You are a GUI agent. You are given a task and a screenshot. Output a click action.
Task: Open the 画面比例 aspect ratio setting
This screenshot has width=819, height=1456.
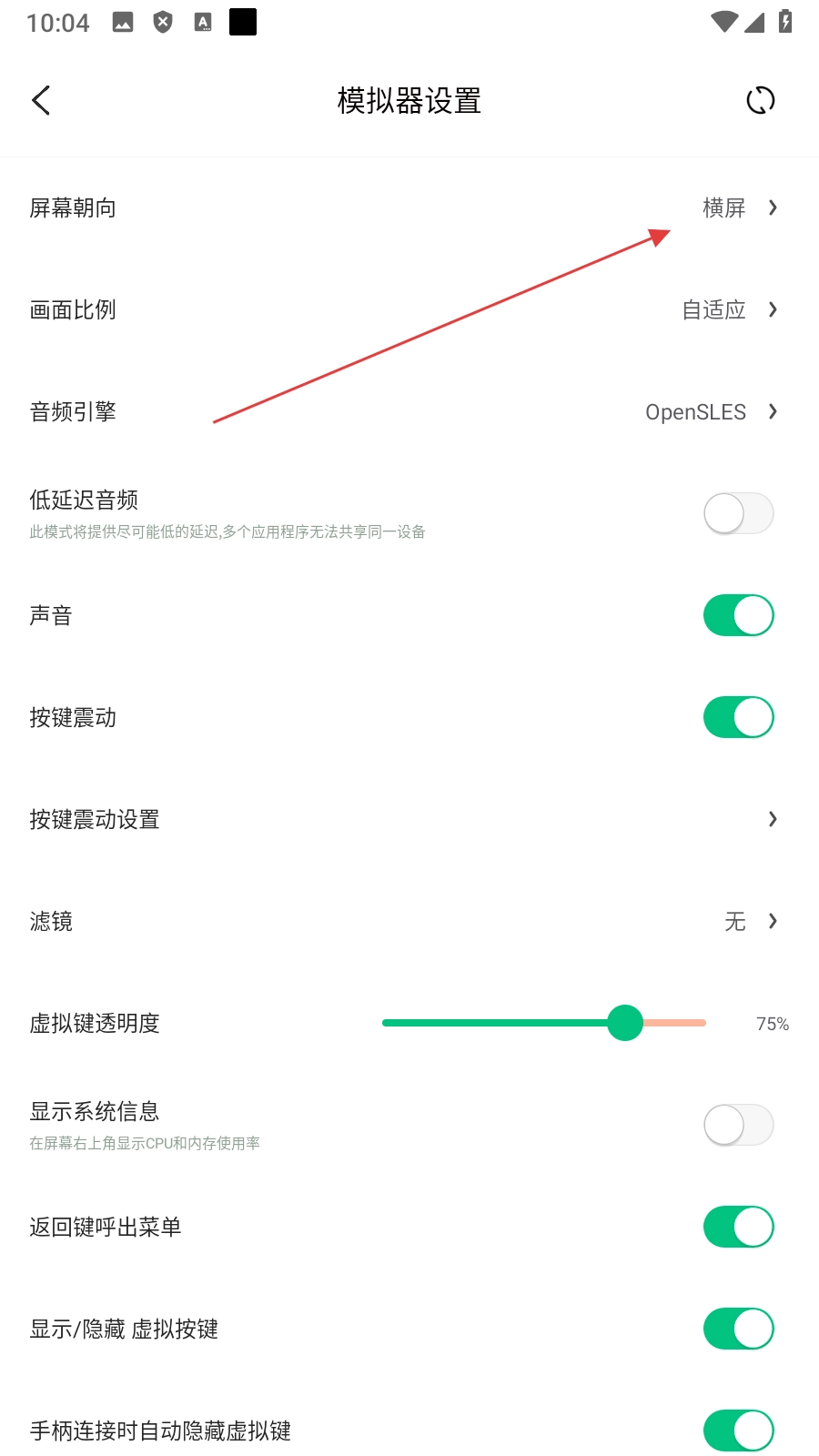tap(409, 309)
